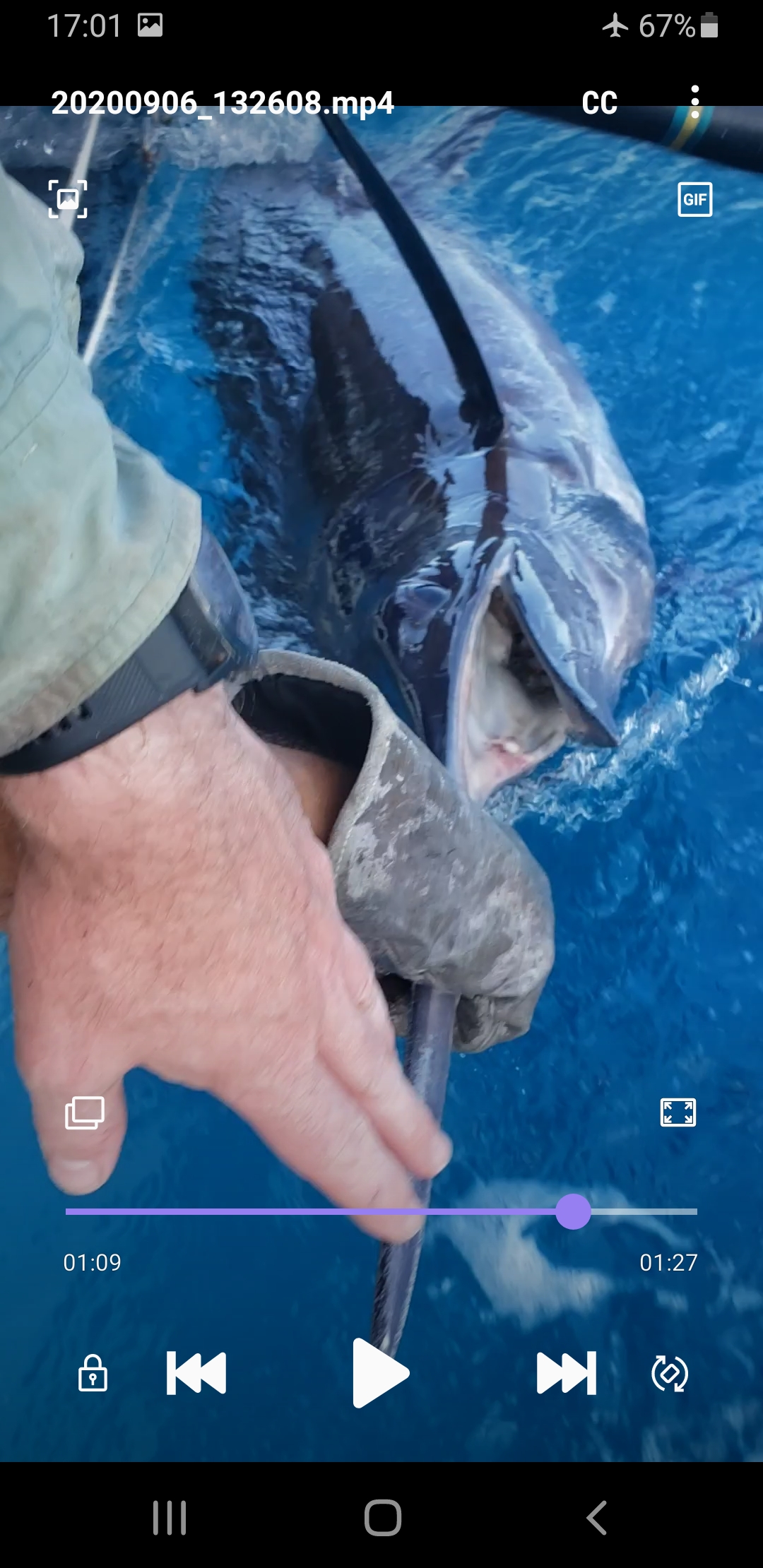Go back using the system back button

click(597, 1517)
